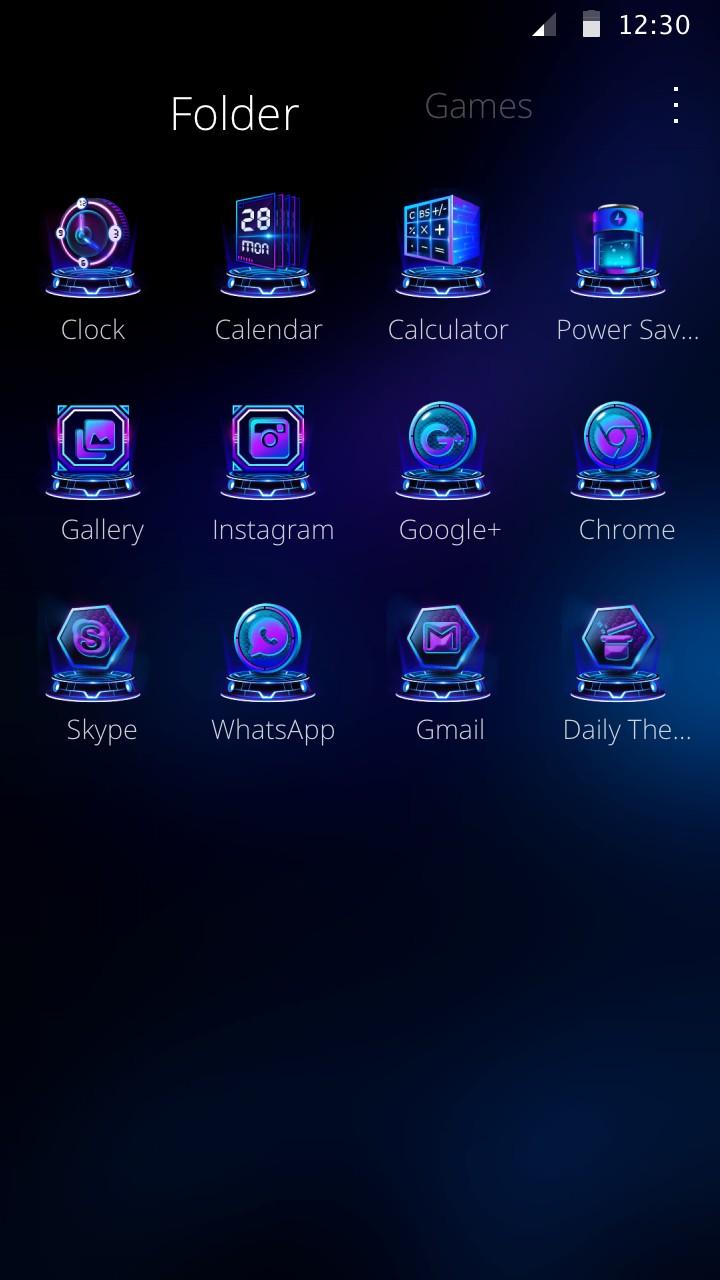Tap the Daily Themes app icon
This screenshot has width=720, height=1280.
coord(618,649)
